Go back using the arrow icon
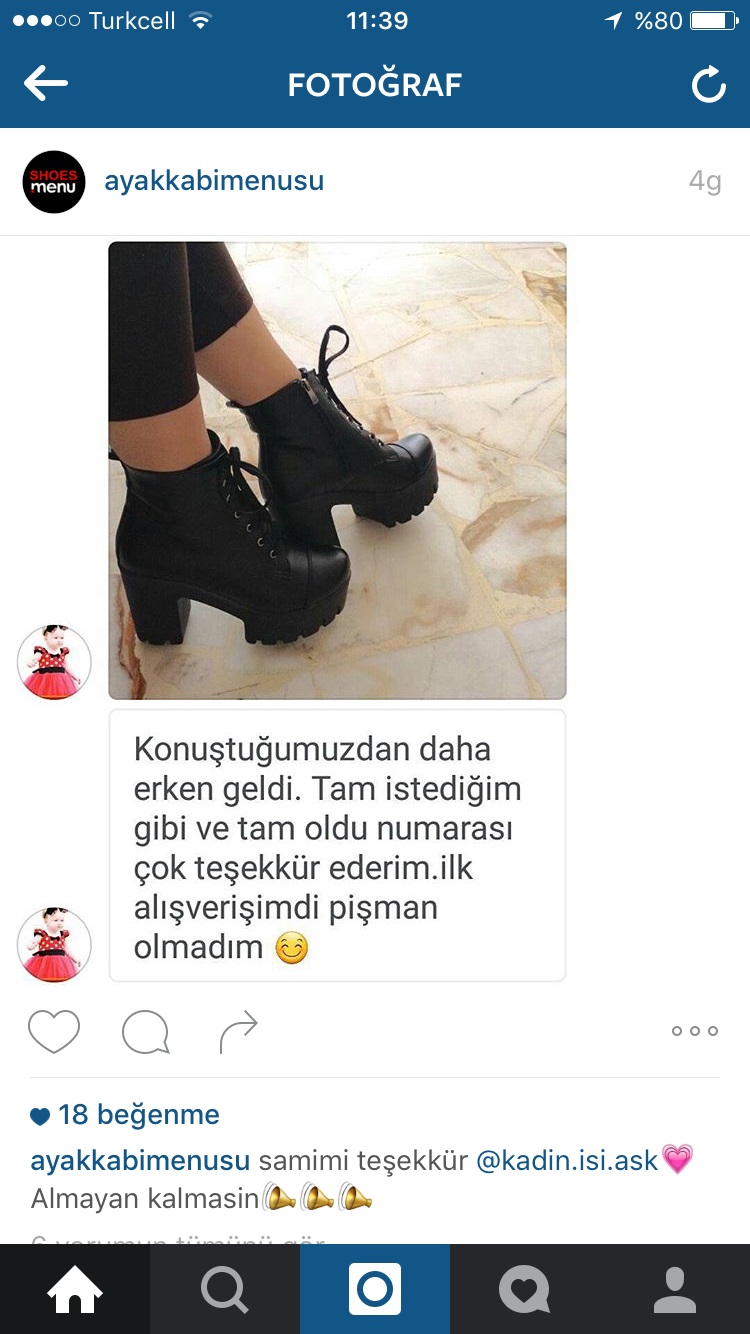750x1334 pixels. pyautogui.click(x=46, y=84)
